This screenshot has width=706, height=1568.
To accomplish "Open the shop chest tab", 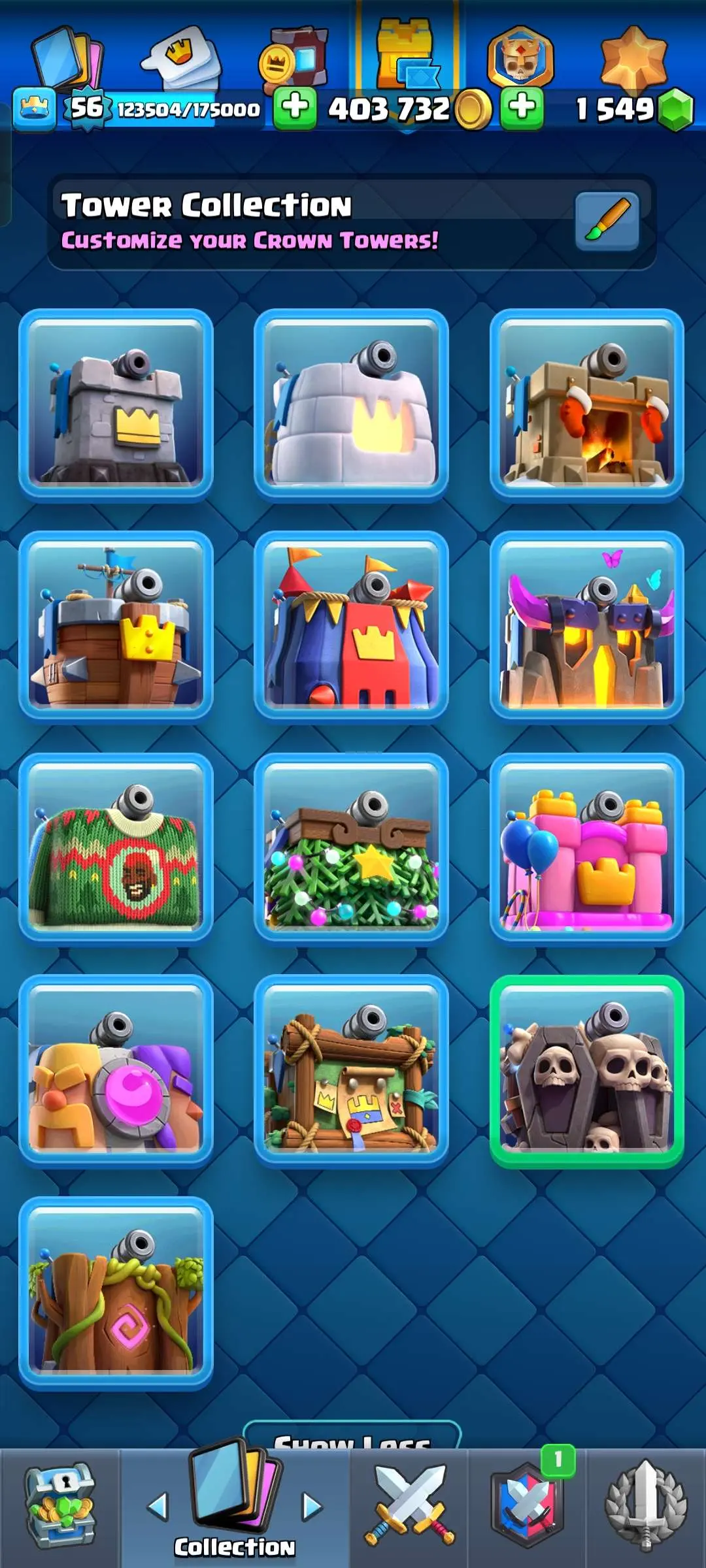I will click(59, 1507).
